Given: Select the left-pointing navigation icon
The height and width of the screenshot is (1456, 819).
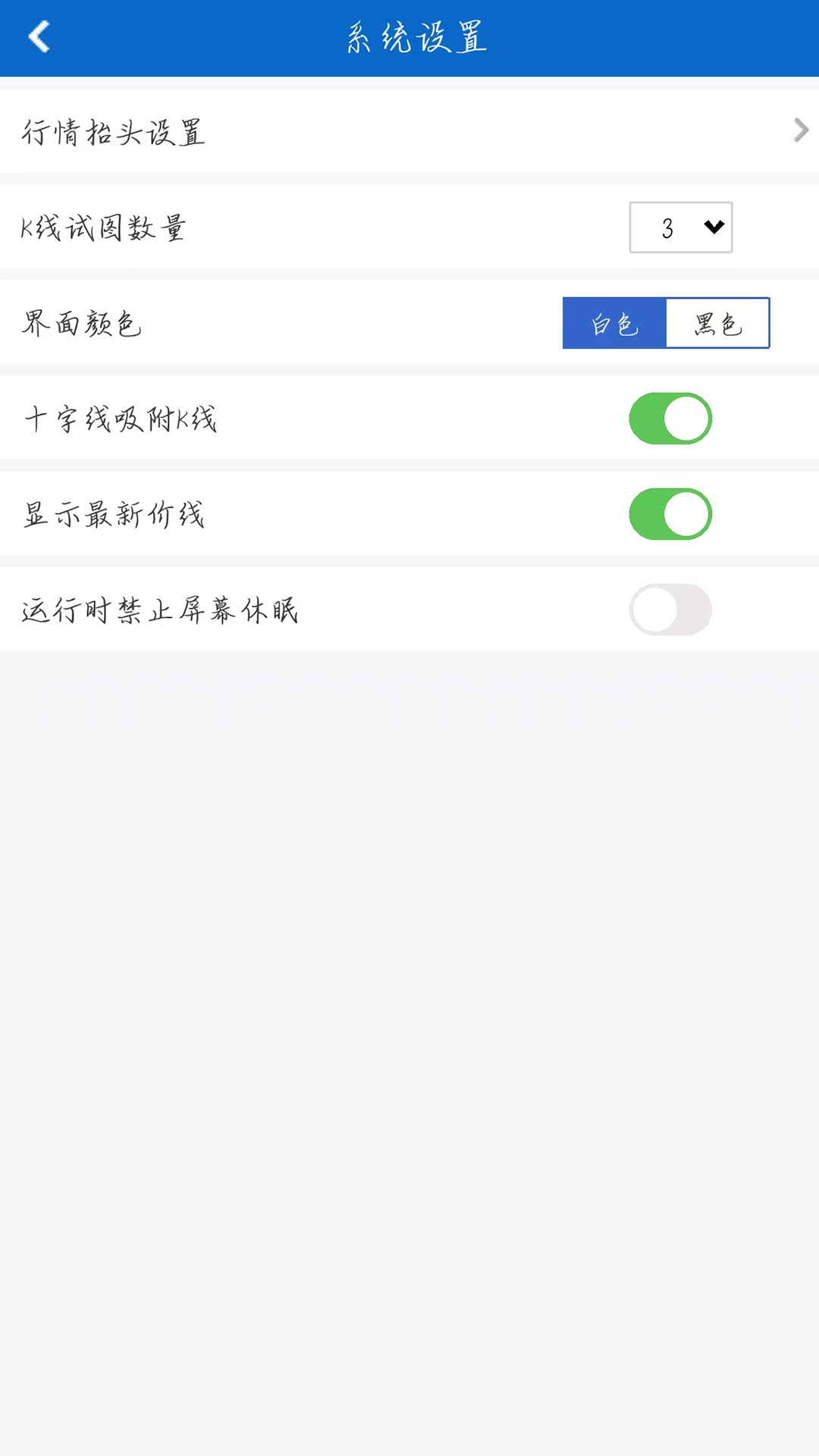Looking at the screenshot, I should [x=38, y=36].
